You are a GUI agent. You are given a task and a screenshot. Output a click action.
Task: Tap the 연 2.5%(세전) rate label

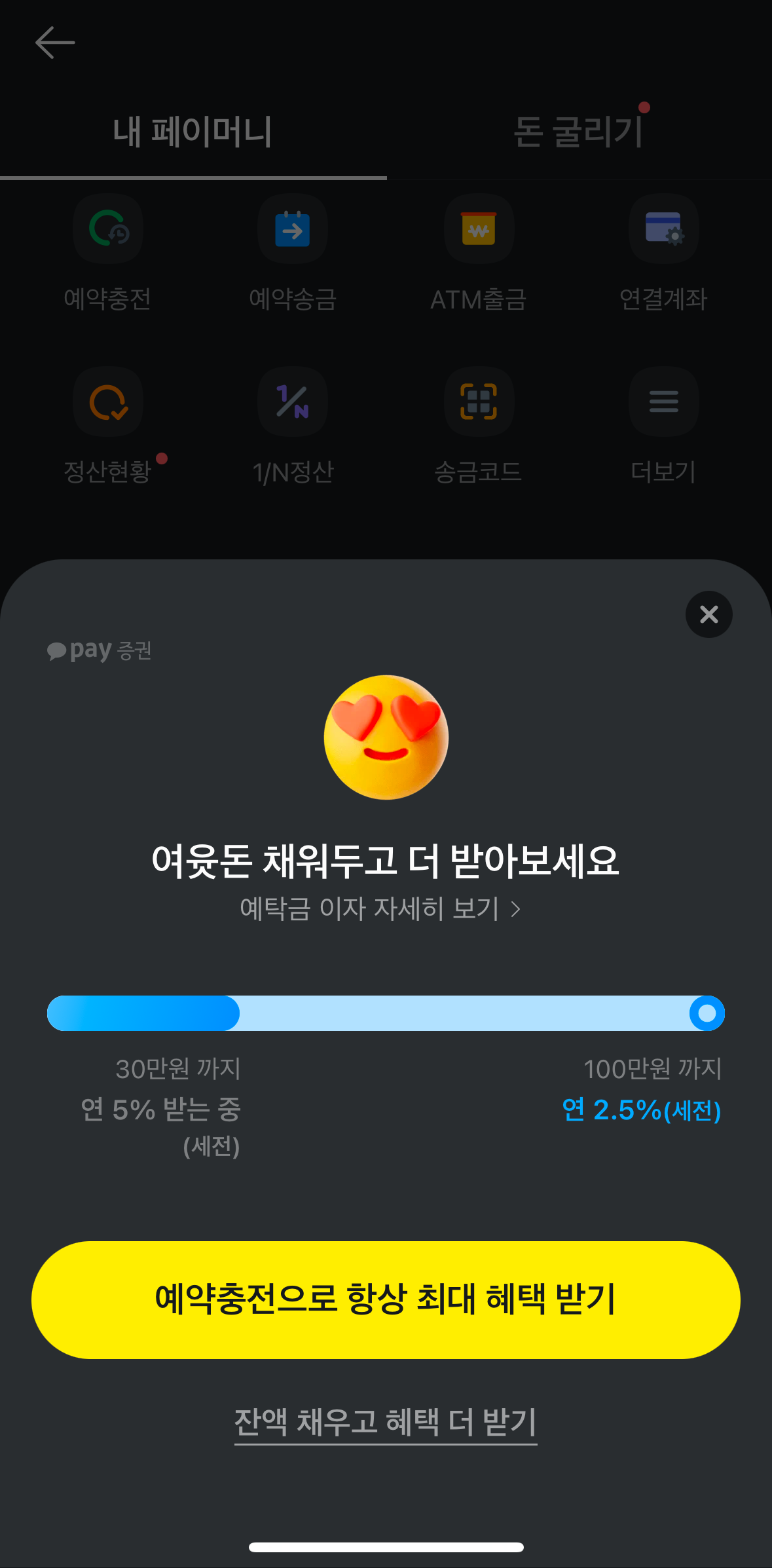[642, 1110]
